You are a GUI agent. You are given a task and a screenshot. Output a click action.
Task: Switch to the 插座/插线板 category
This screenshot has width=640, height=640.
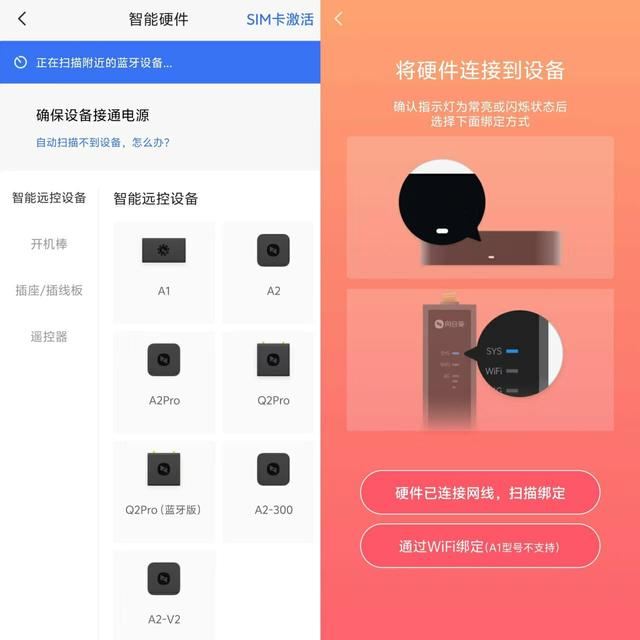(x=49, y=291)
